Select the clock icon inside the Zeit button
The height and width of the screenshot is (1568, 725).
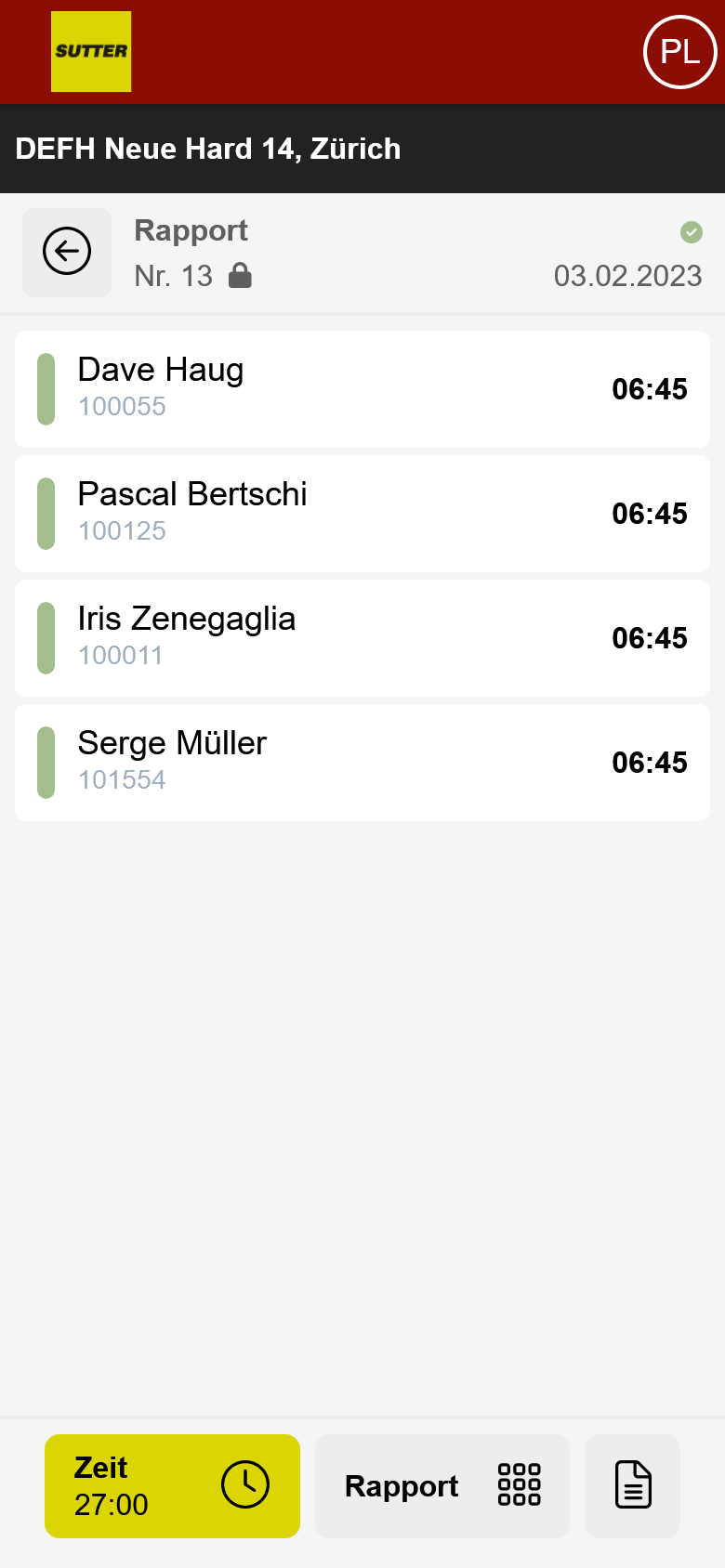tap(244, 1485)
